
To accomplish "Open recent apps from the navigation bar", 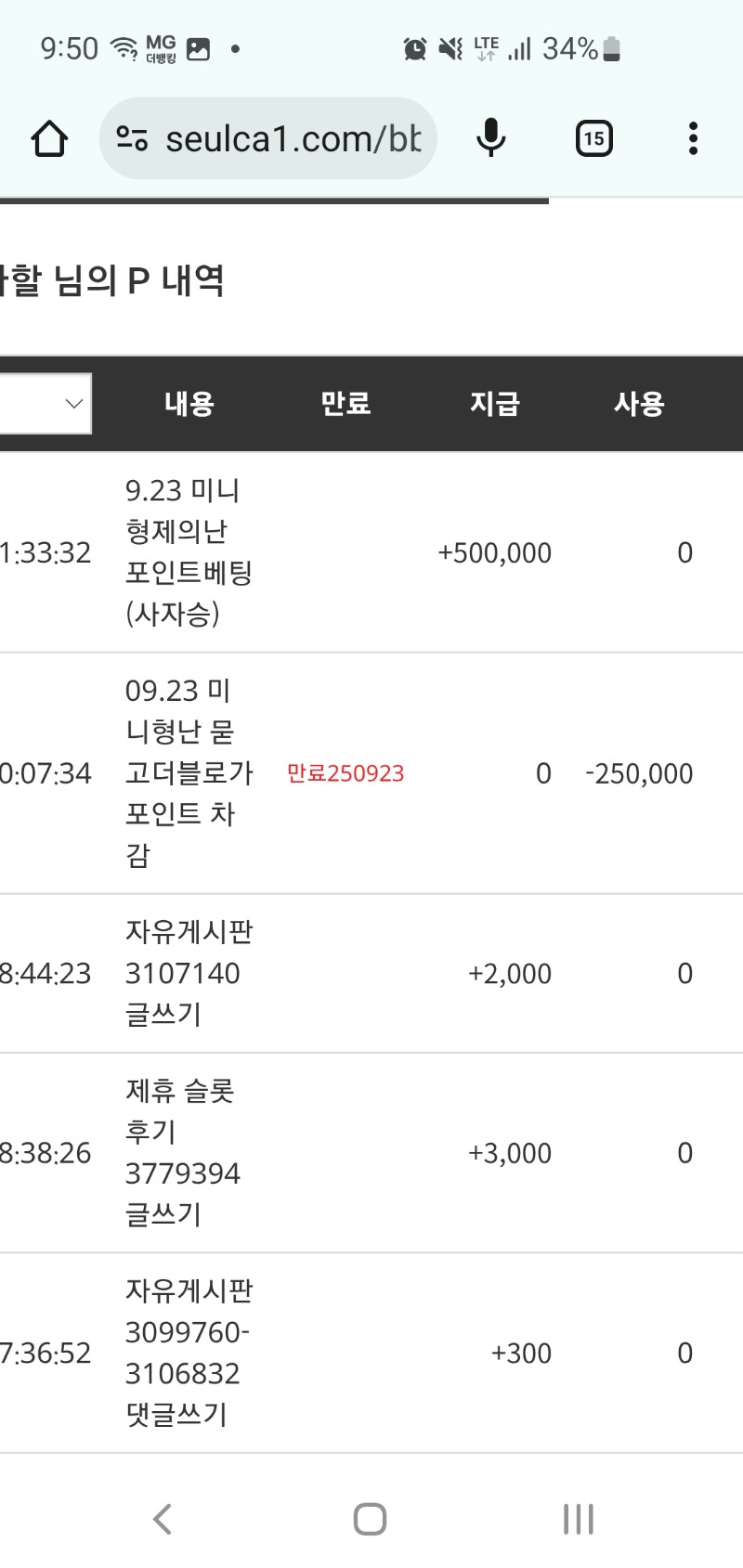I will pos(578,1519).
